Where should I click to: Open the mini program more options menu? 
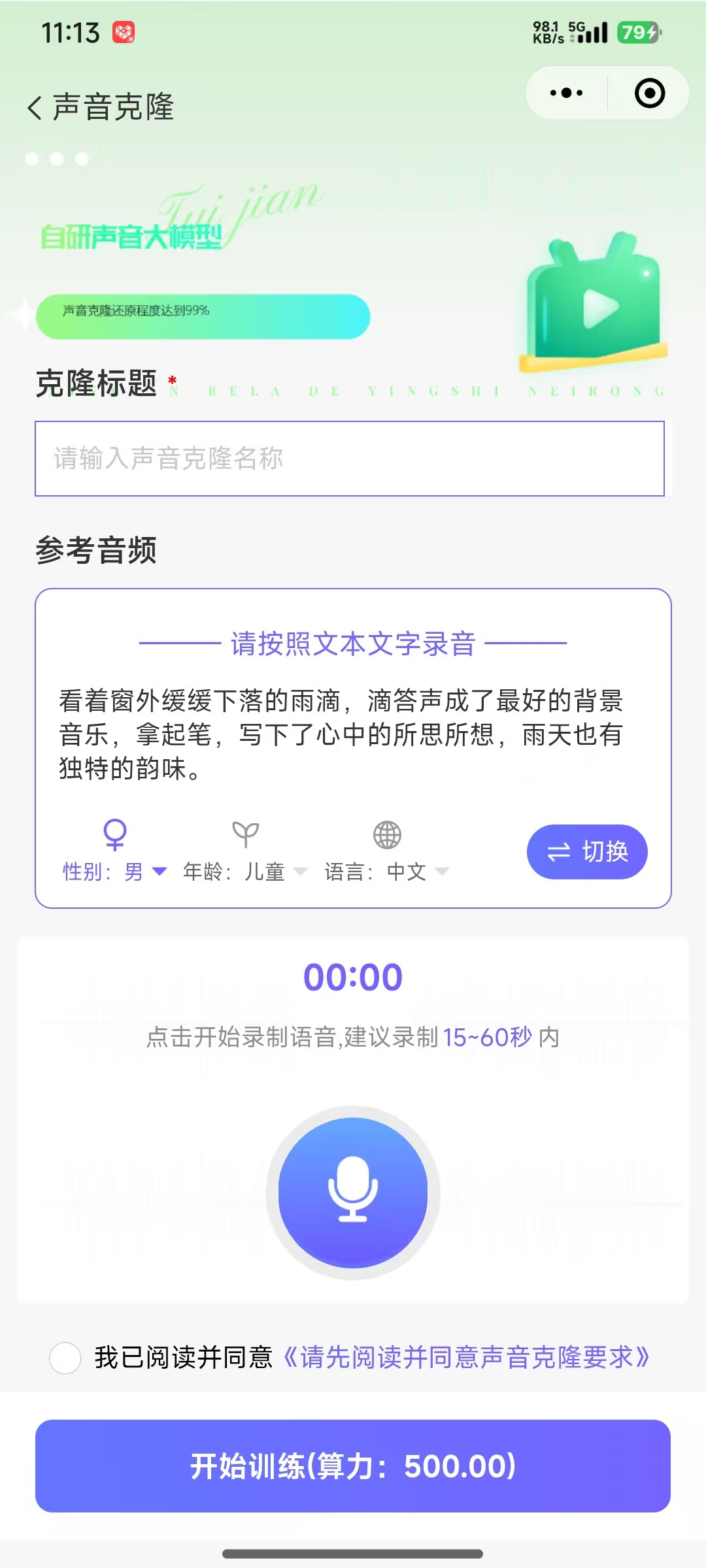click(x=566, y=93)
